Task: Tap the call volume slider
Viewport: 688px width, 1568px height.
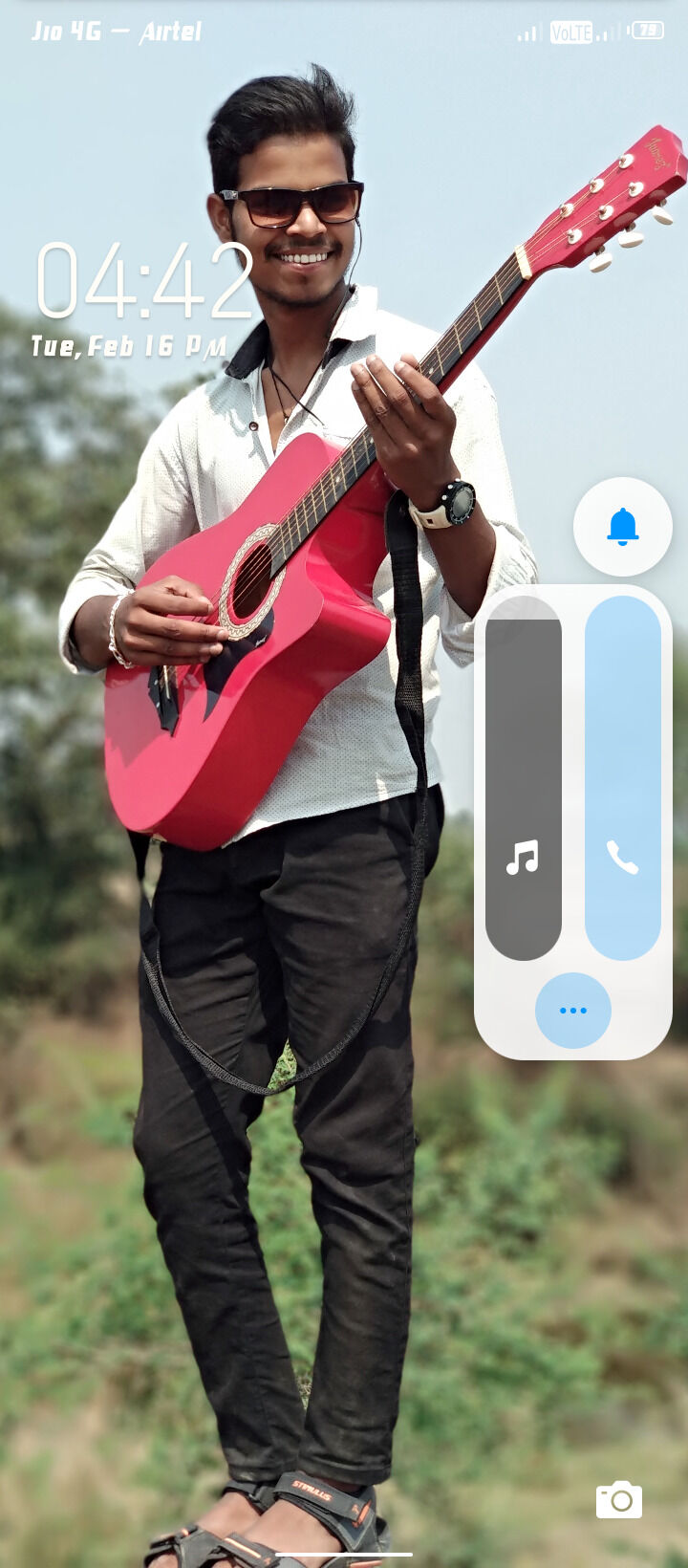Action: [622, 778]
